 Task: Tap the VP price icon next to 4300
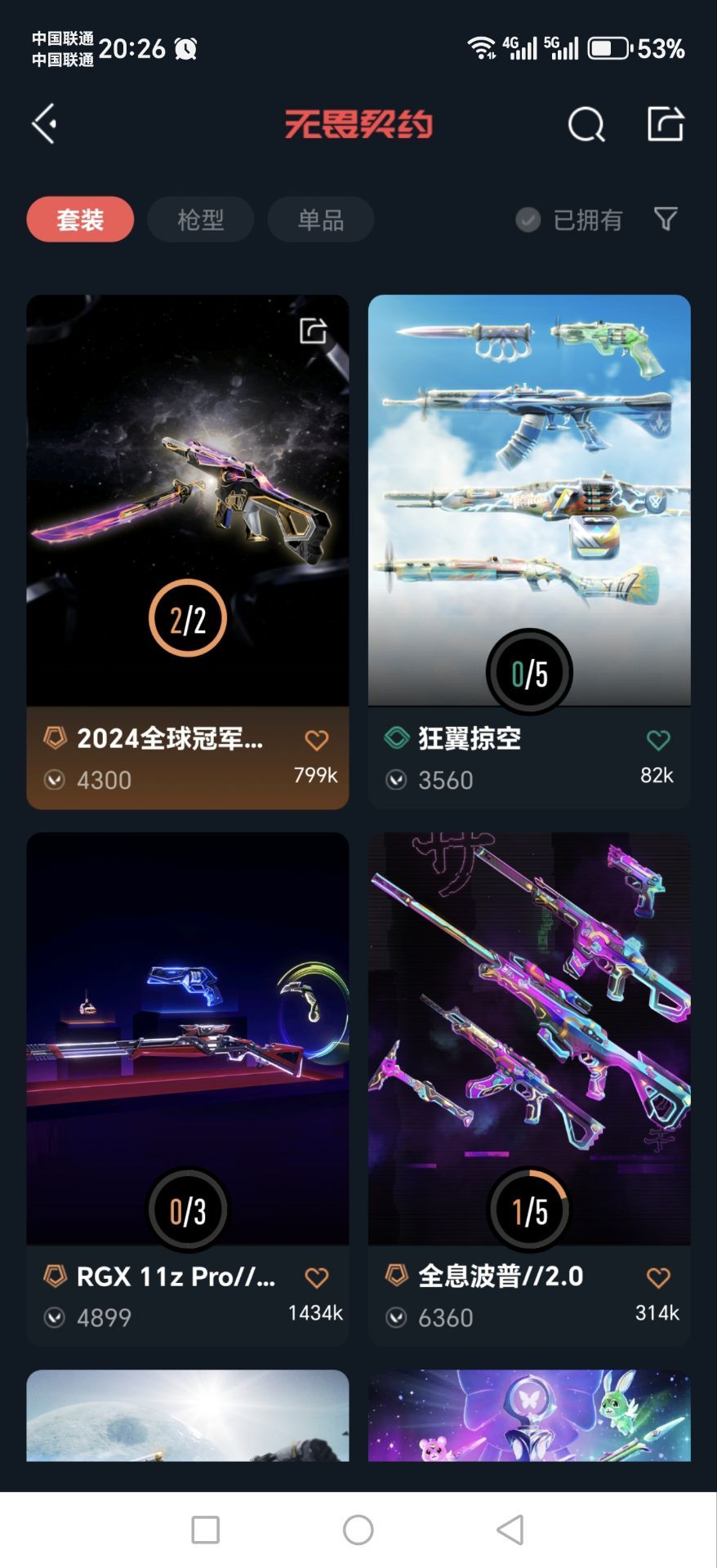55,780
